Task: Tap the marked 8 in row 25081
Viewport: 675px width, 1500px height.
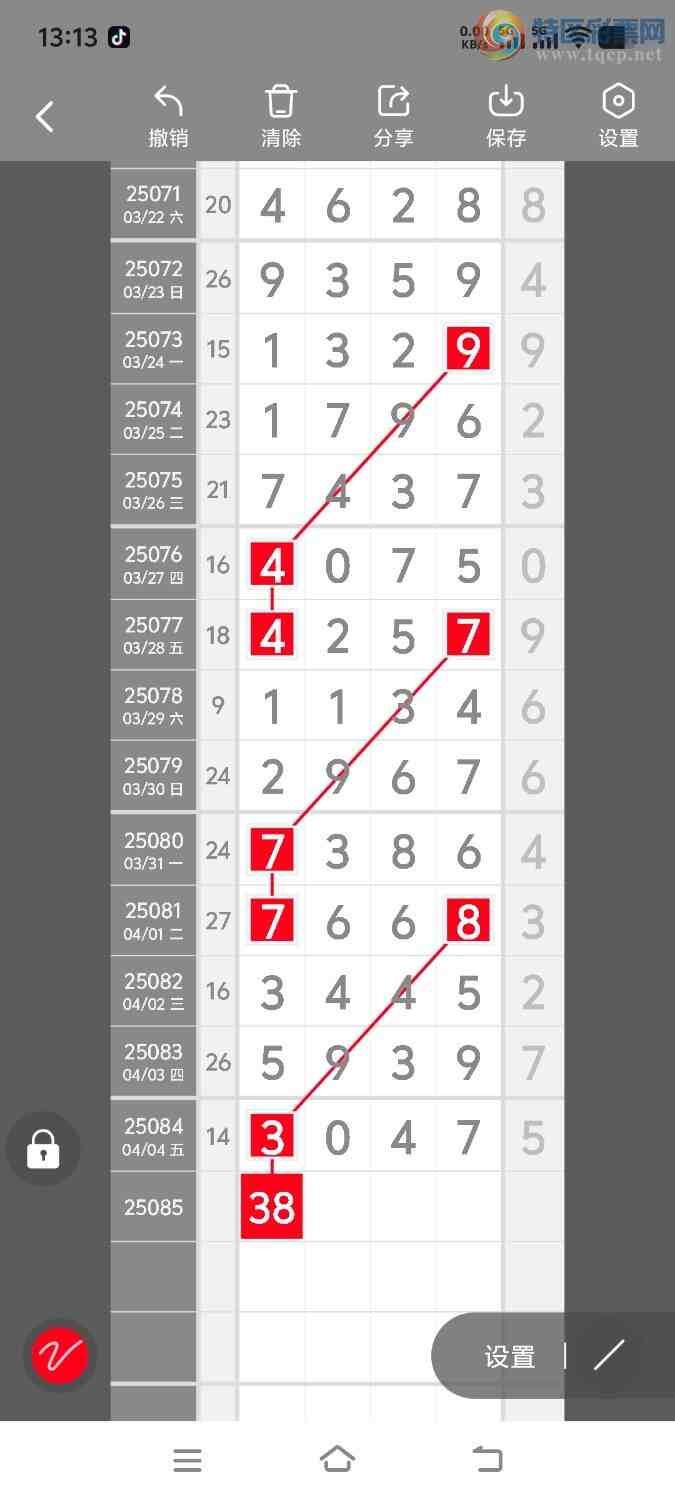Action: [468, 921]
